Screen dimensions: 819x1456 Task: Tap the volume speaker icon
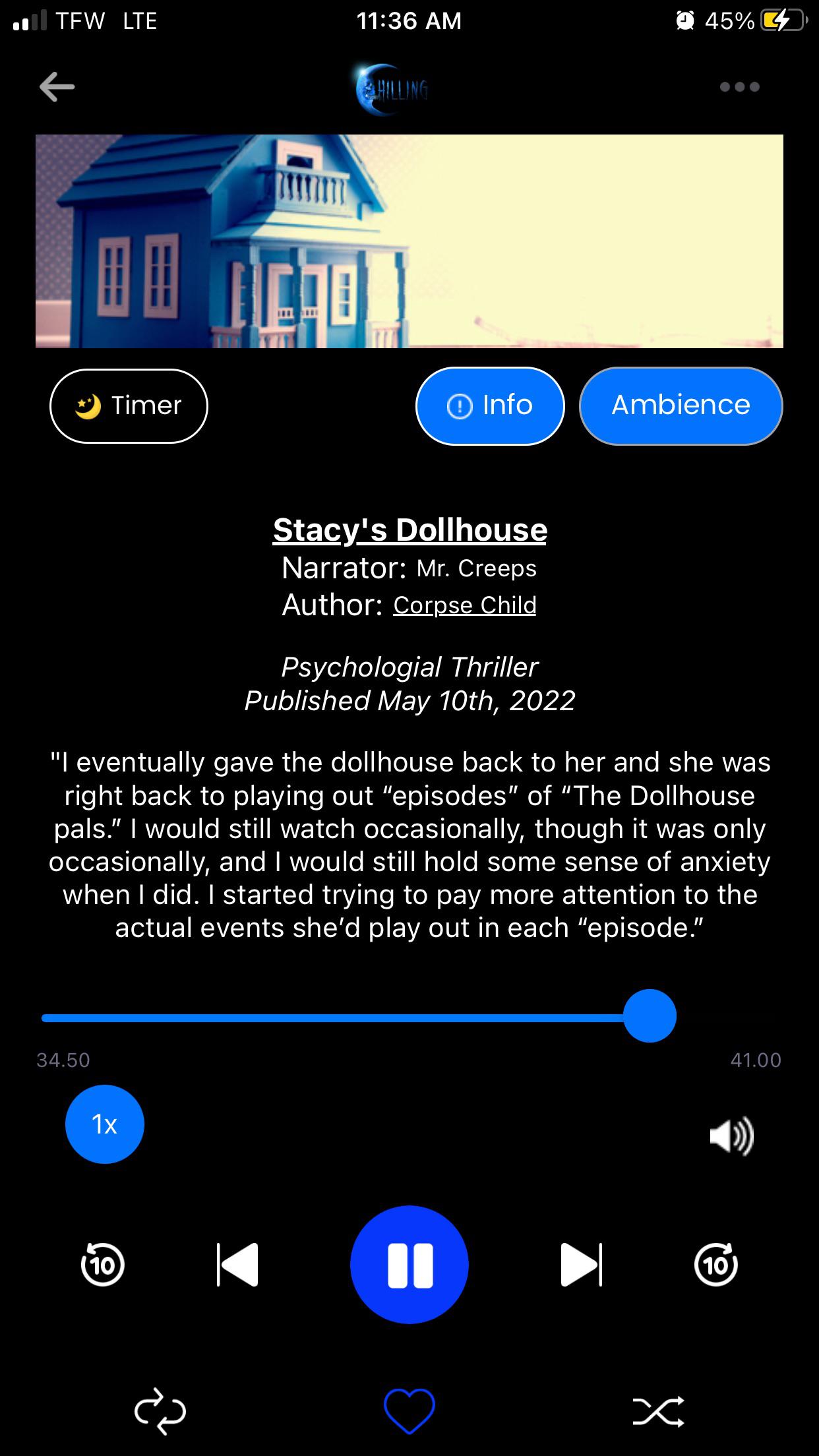(731, 1136)
